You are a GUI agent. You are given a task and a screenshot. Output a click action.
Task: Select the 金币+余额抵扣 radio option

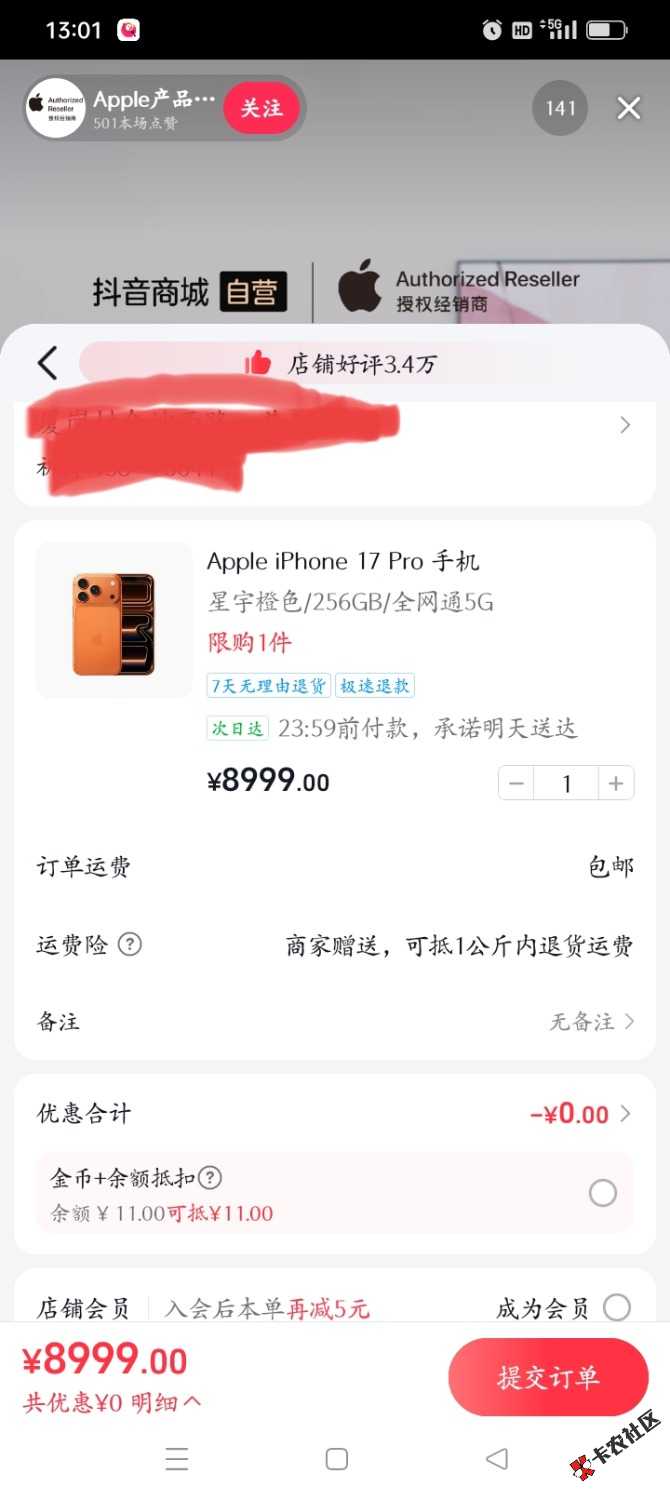(602, 1192)
